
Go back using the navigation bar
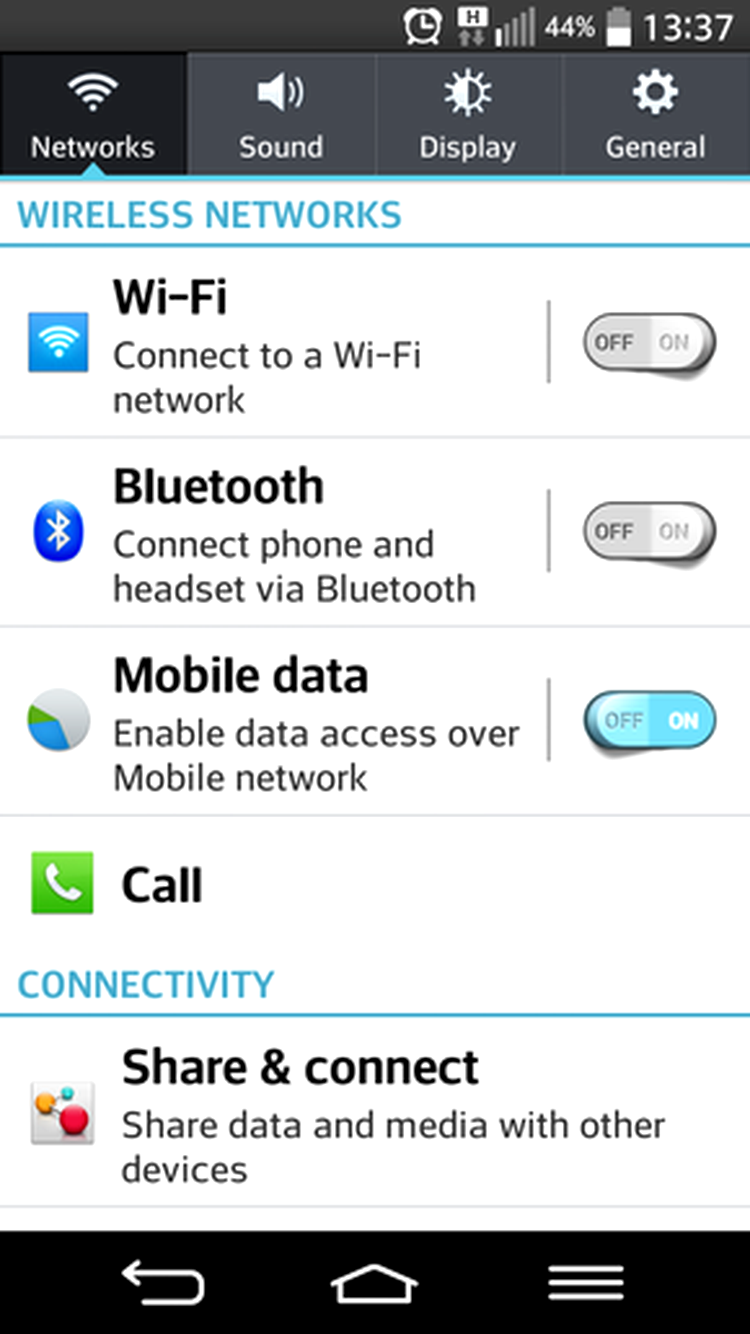[x=163, y=1283]
